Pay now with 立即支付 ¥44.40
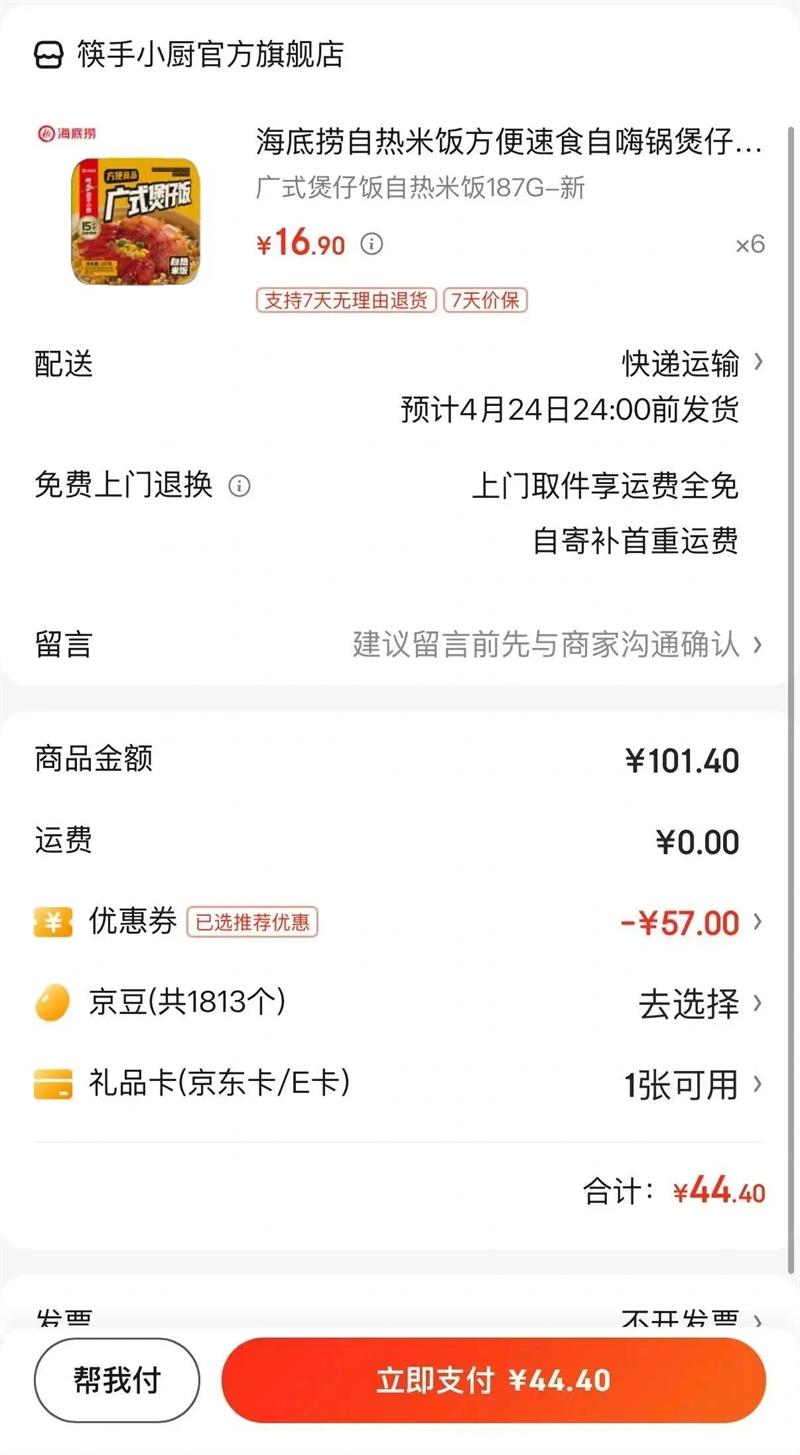The height and width of the screenshot is (1455, 800). 493,1381
